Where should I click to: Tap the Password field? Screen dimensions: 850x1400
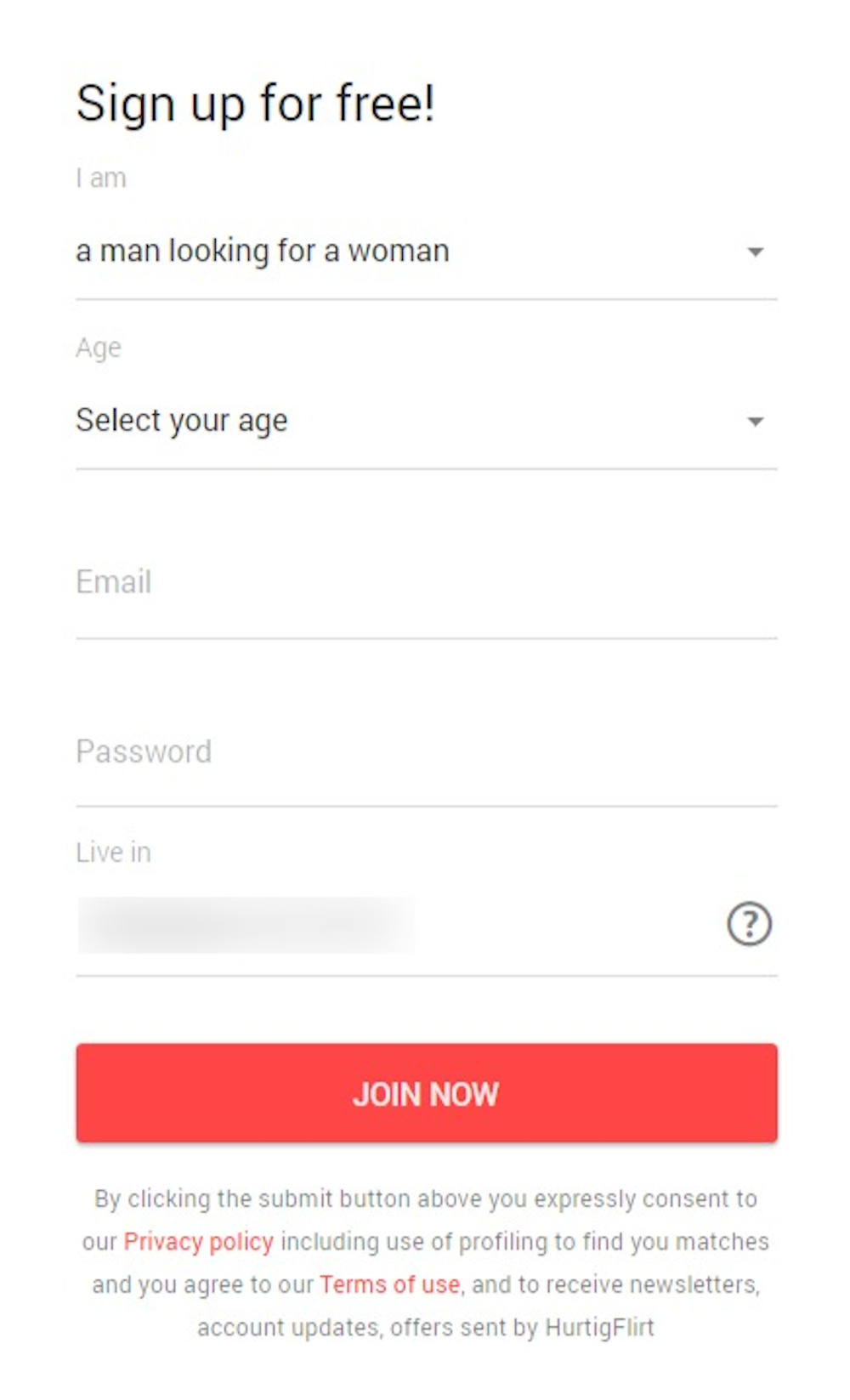click(x=425, y=752)
